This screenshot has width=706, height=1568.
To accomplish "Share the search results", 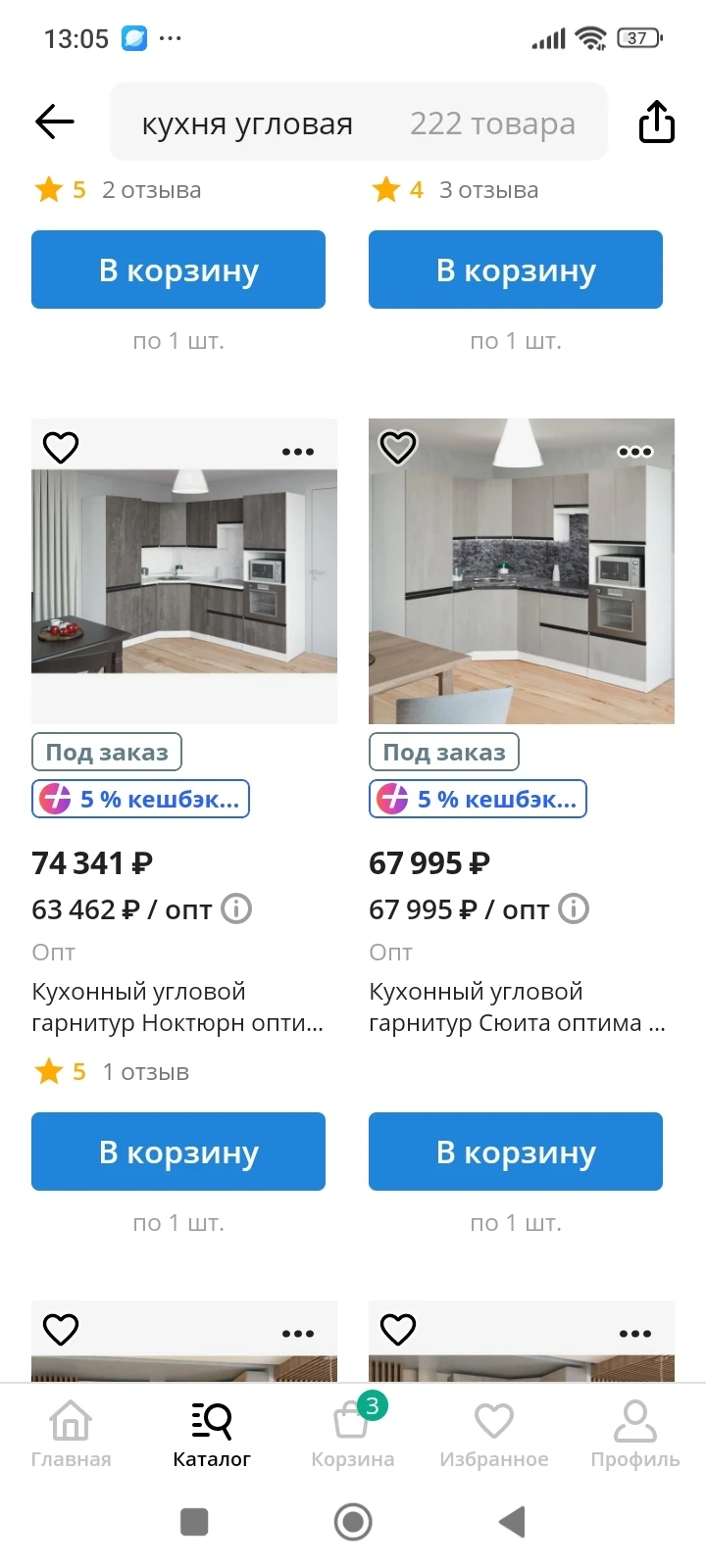I will pos(656,122).
